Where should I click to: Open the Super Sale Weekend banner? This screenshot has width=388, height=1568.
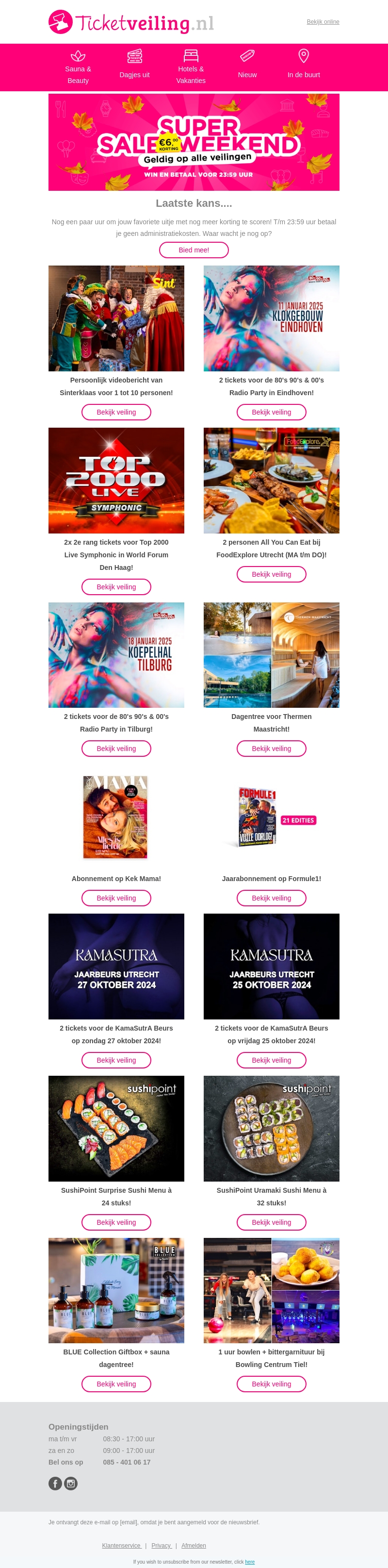pos(194,142)
